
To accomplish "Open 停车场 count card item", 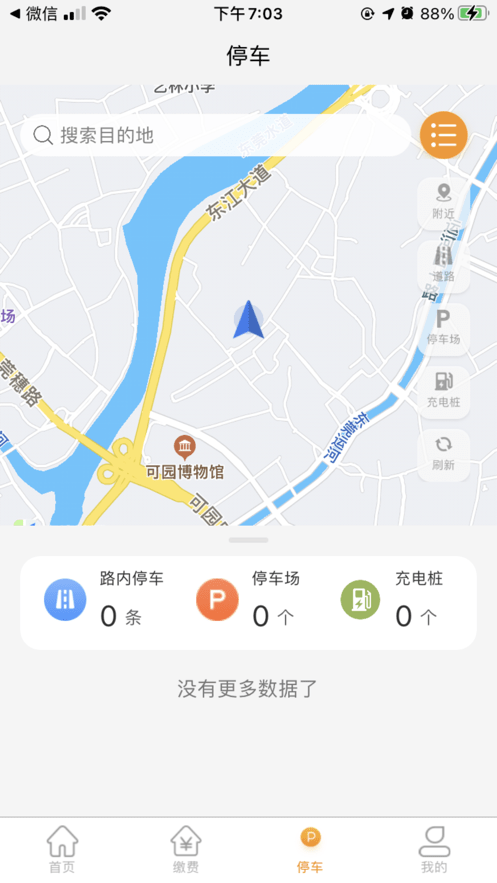I will [248, 601].
